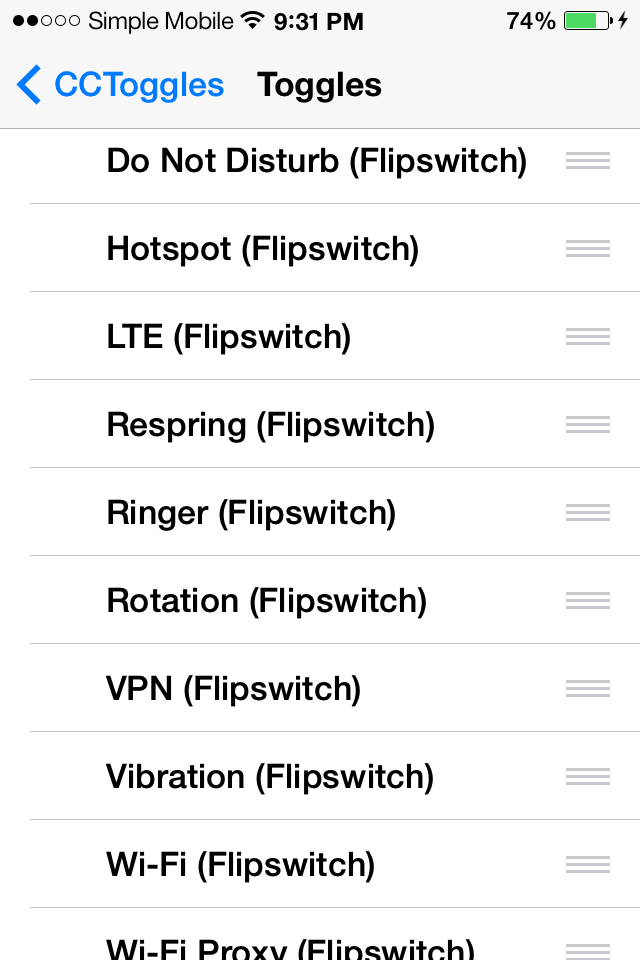This screenshot has width=640, height=960.
Task: Choose the Rotation (Flipswitch) entry
Action: [266, 601]
